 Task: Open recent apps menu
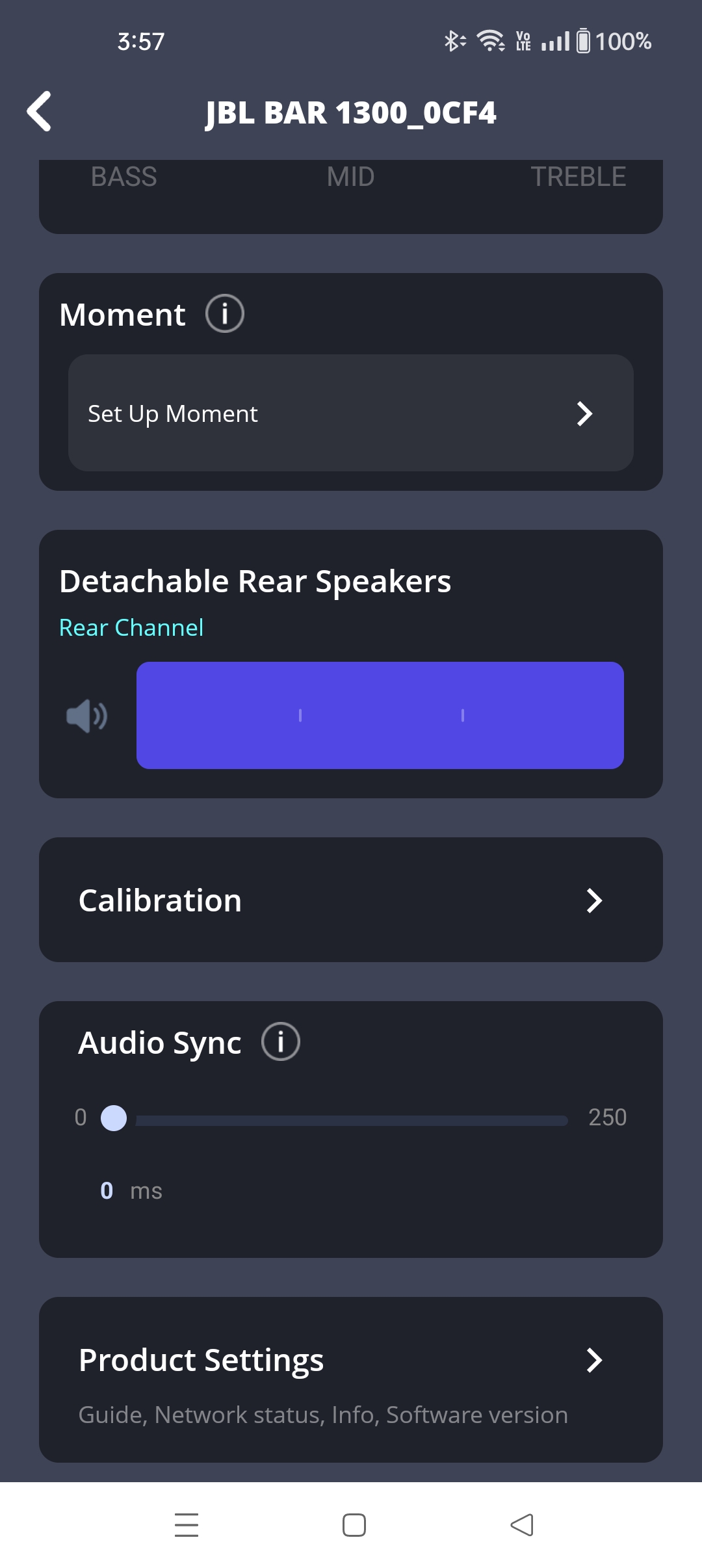coord(187,1525)
